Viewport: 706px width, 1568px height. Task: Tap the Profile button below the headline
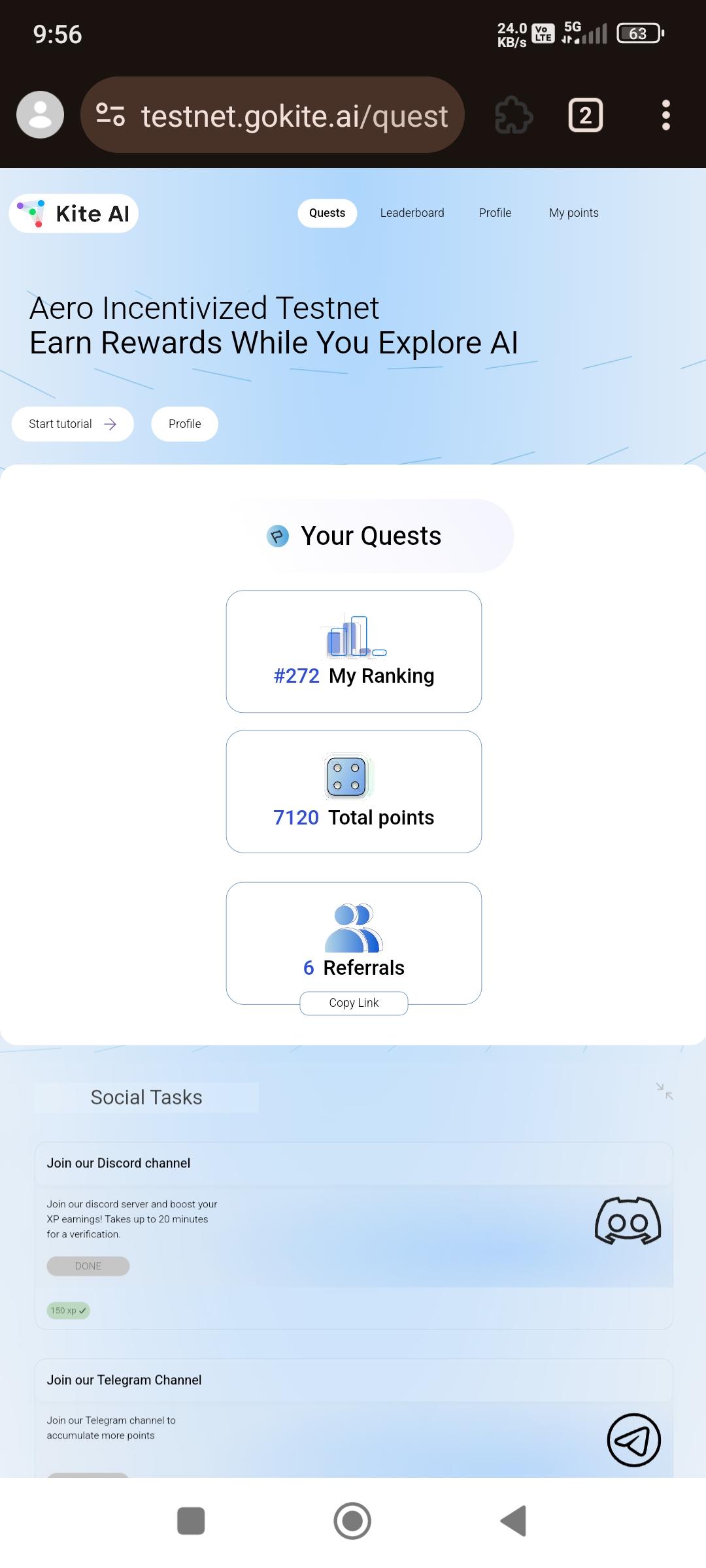click(184, 424)
